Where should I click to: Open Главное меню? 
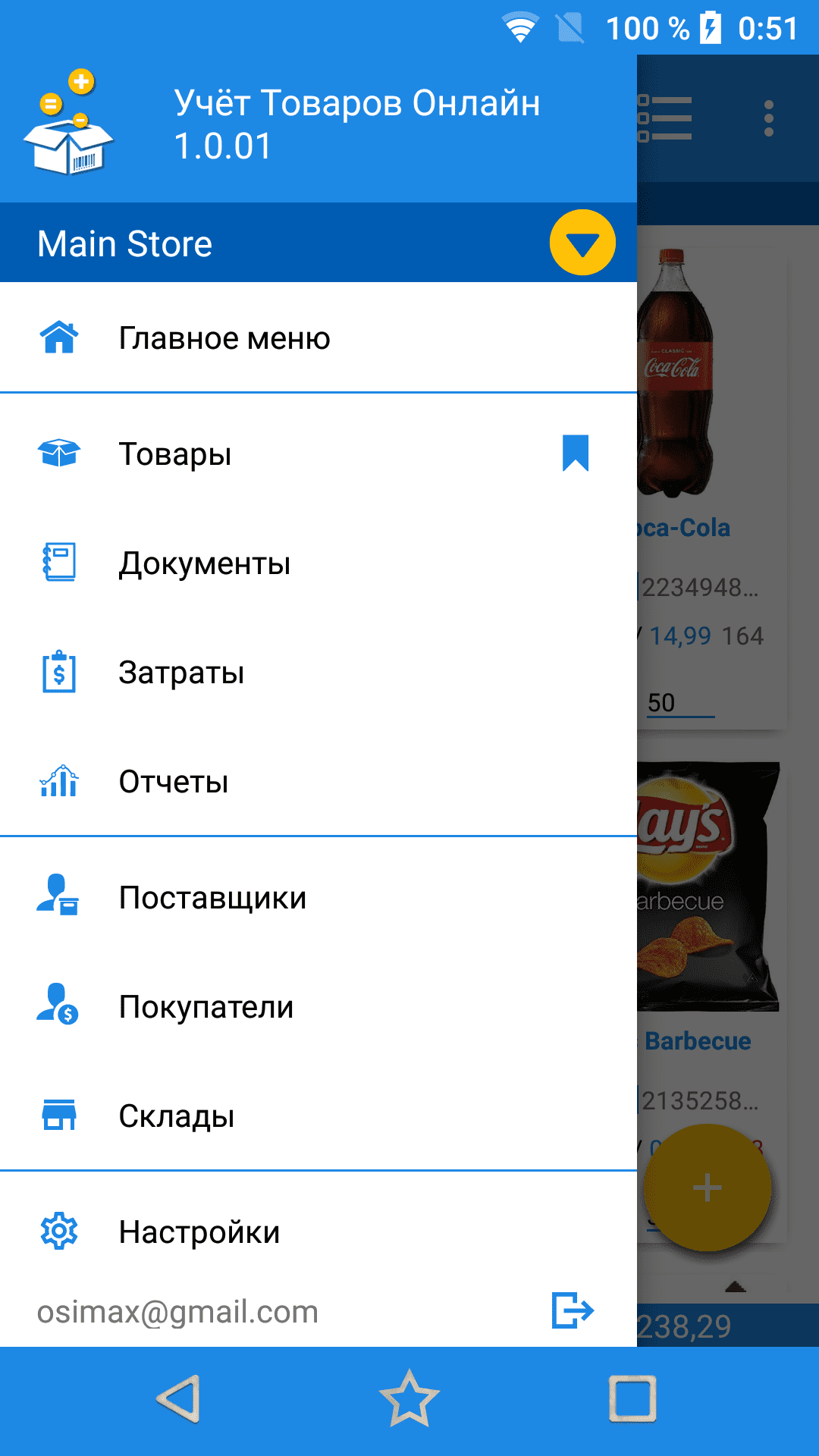224,338
